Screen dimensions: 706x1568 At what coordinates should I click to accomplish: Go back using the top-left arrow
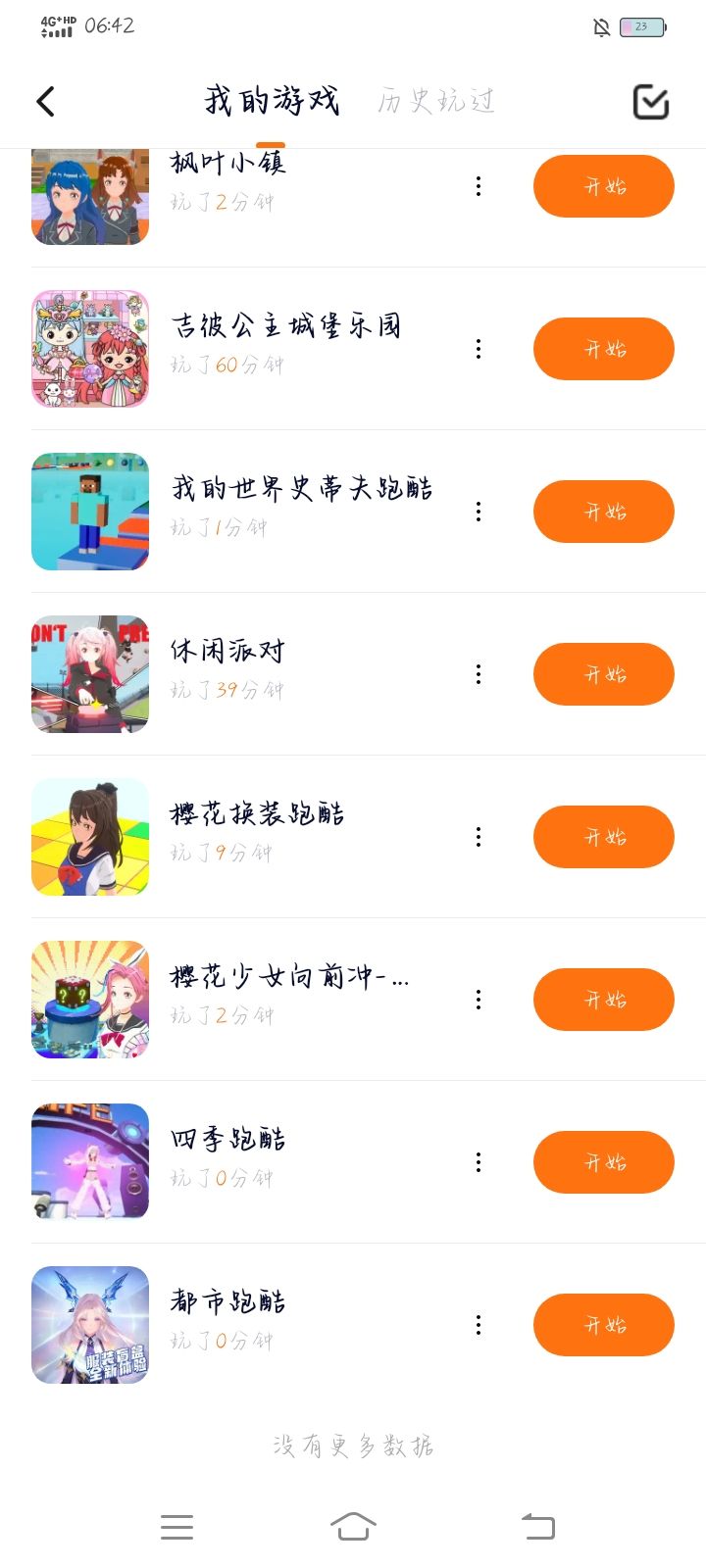point(46,101)
